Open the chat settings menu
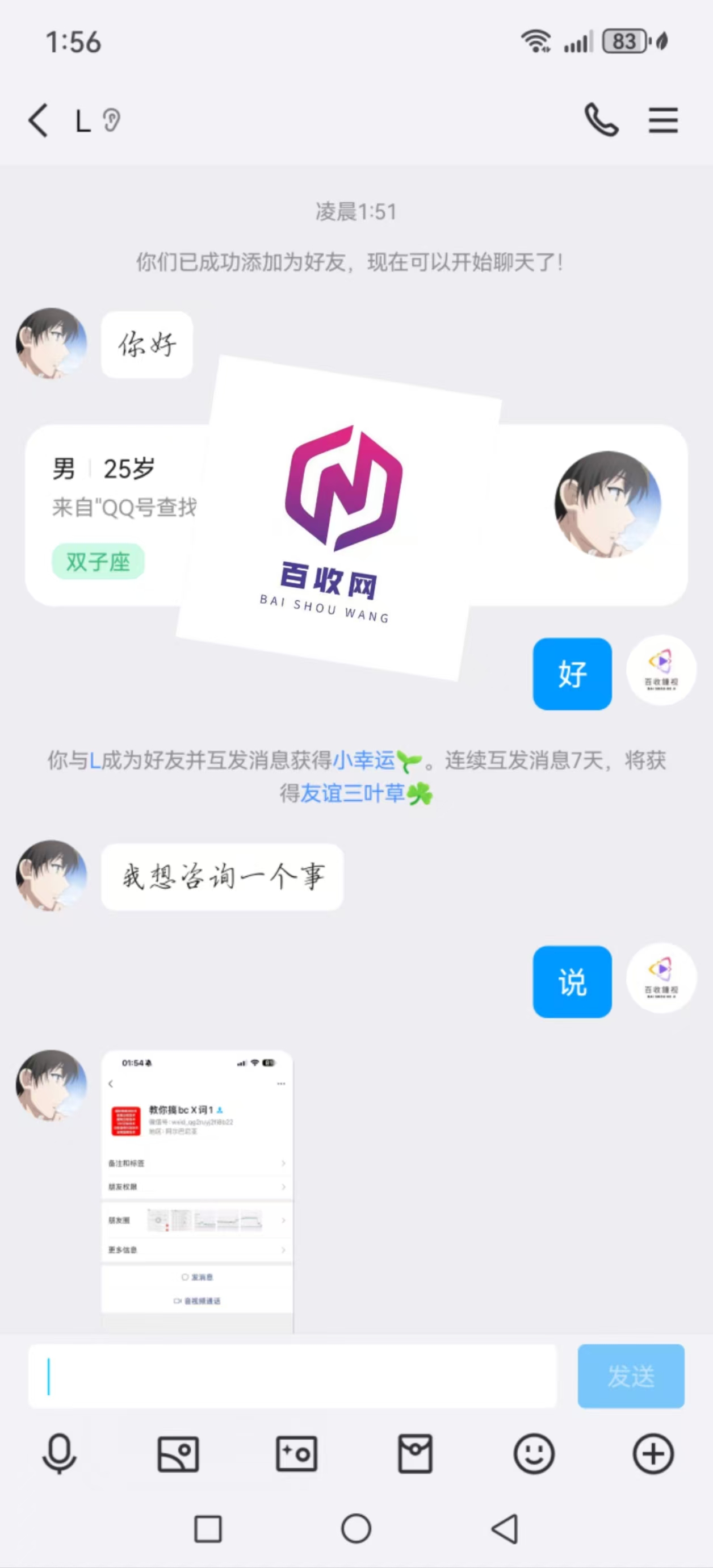Image resolution: width=713 pixels, height=1568 pixels. (x=662, y=120)
